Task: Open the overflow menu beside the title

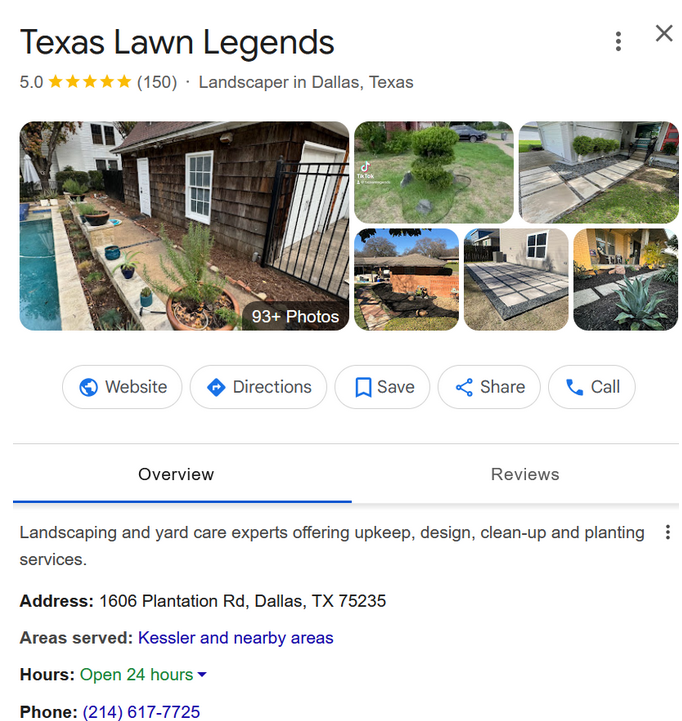Action: click(x=618, y=41)
